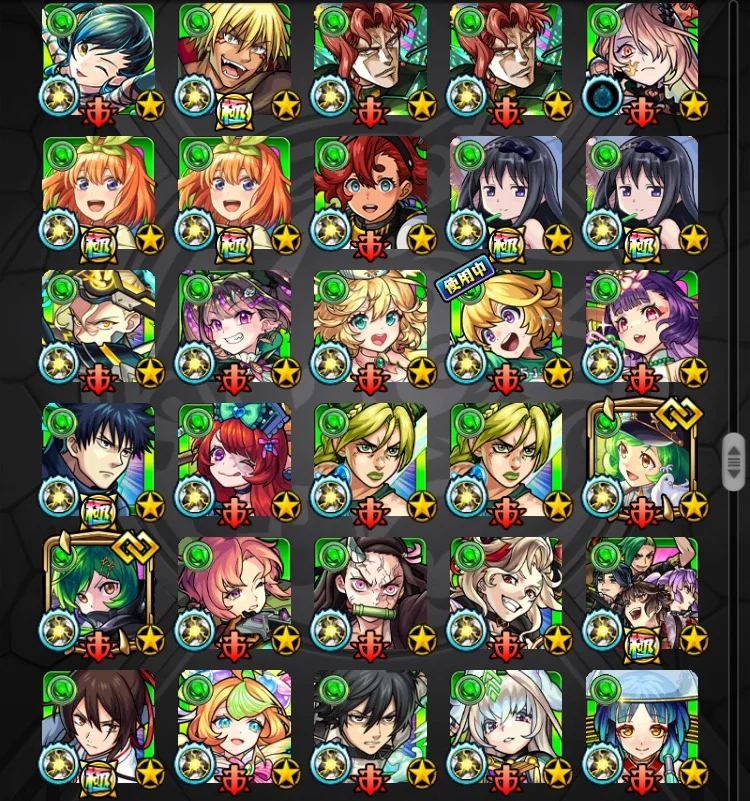Select the character marked 使用中

506,327
